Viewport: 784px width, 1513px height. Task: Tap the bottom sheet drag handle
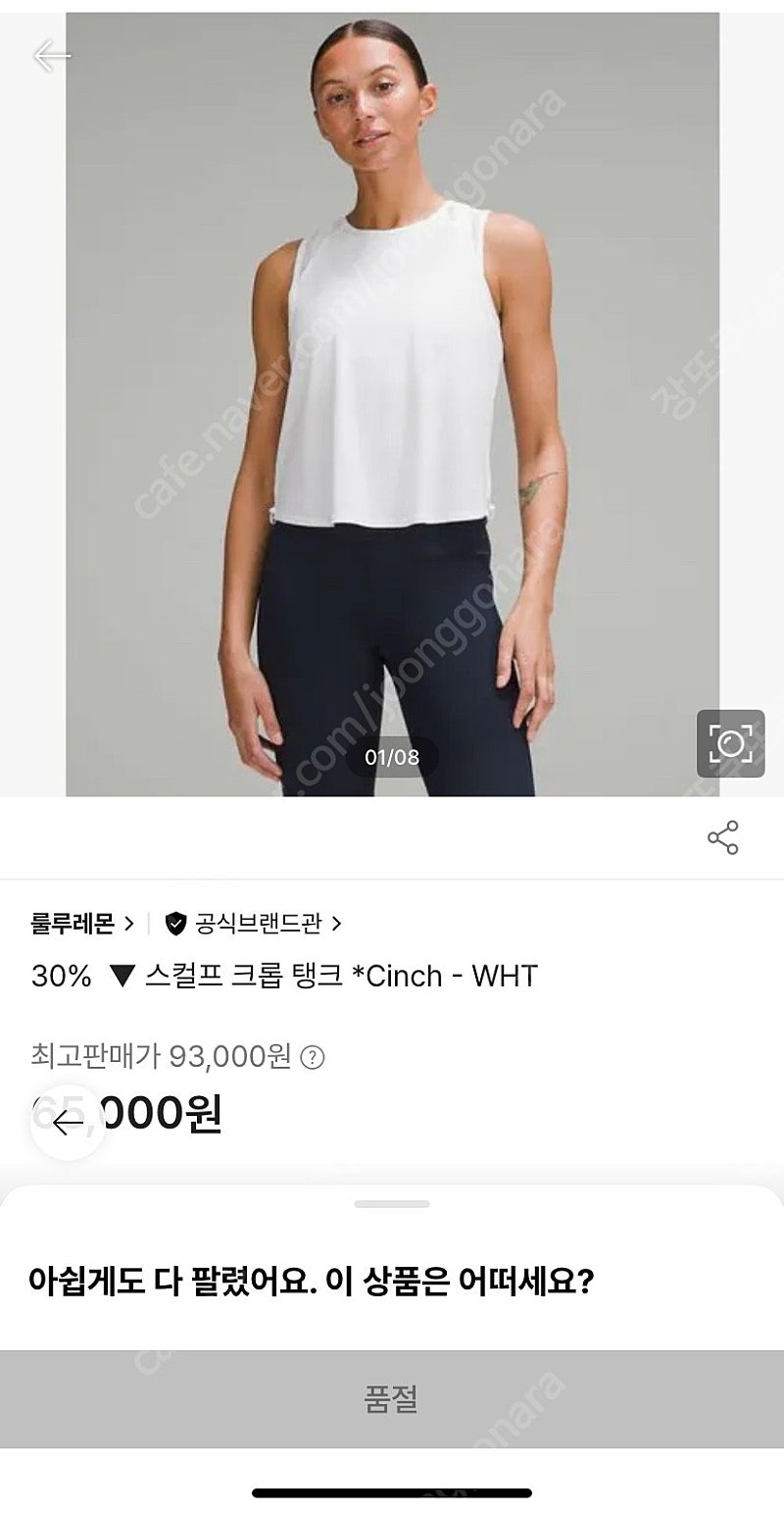coord(391,1204)
